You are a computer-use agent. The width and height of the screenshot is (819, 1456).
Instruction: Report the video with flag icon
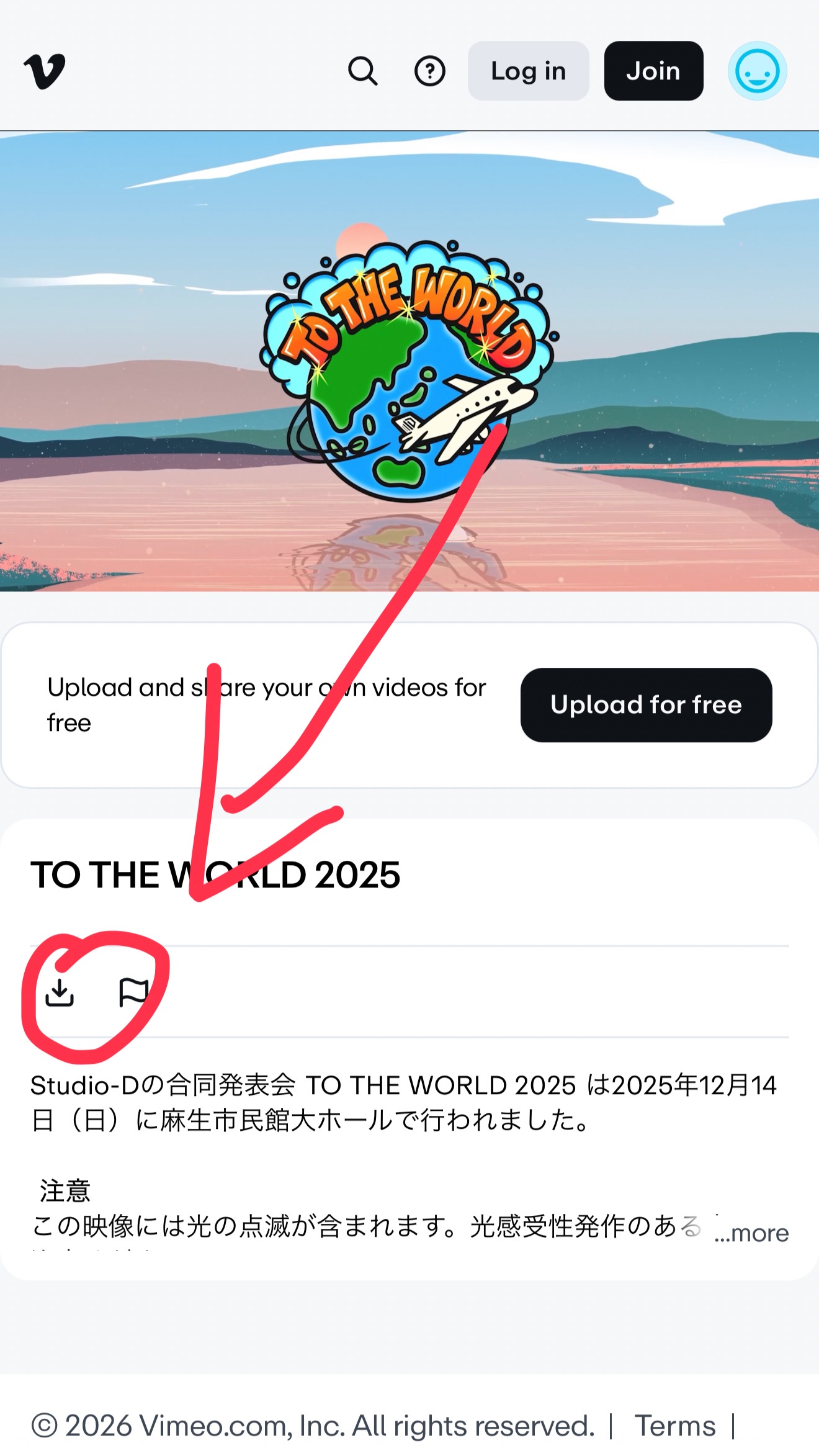pyautogui.click(x=133, y=992)
